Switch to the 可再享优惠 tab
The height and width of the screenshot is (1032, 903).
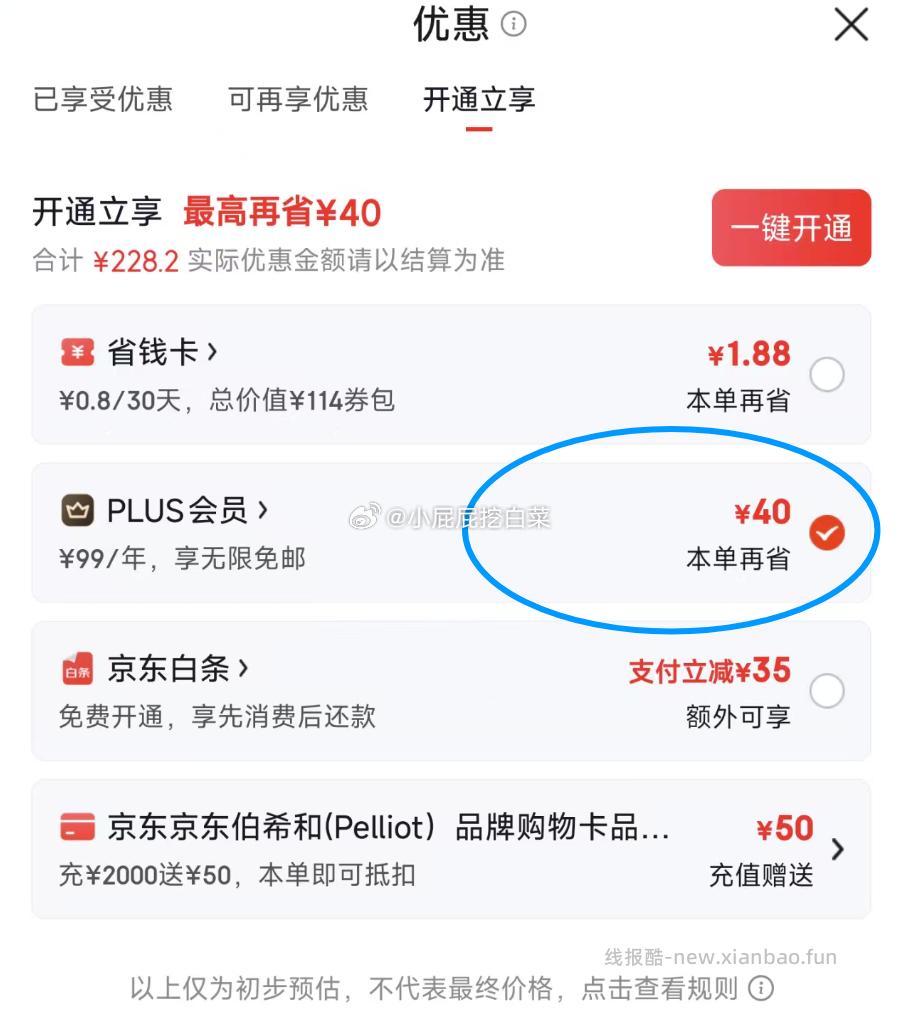(297, 99)
